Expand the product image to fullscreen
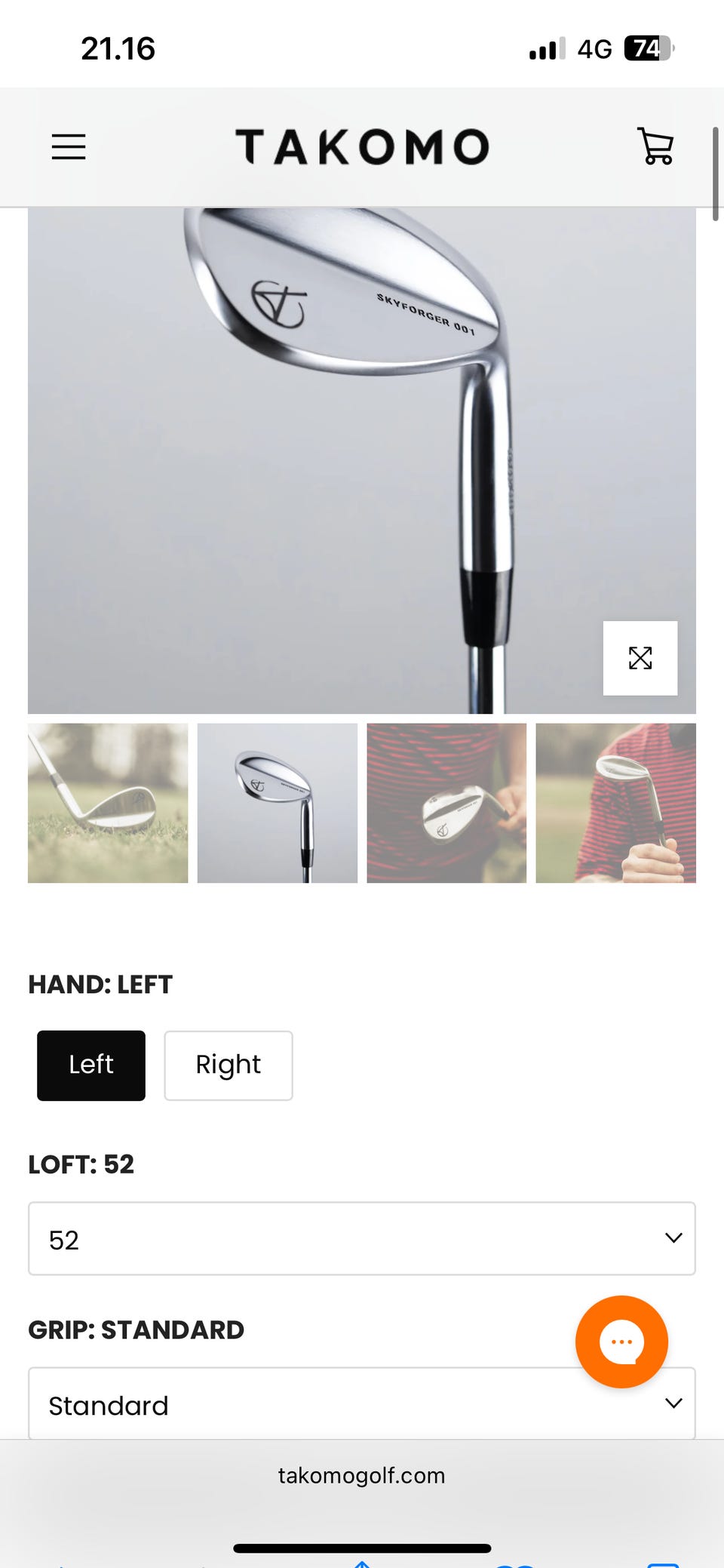Image resolution: width=724 pixels, height=1568 pixels. point(640,658)
